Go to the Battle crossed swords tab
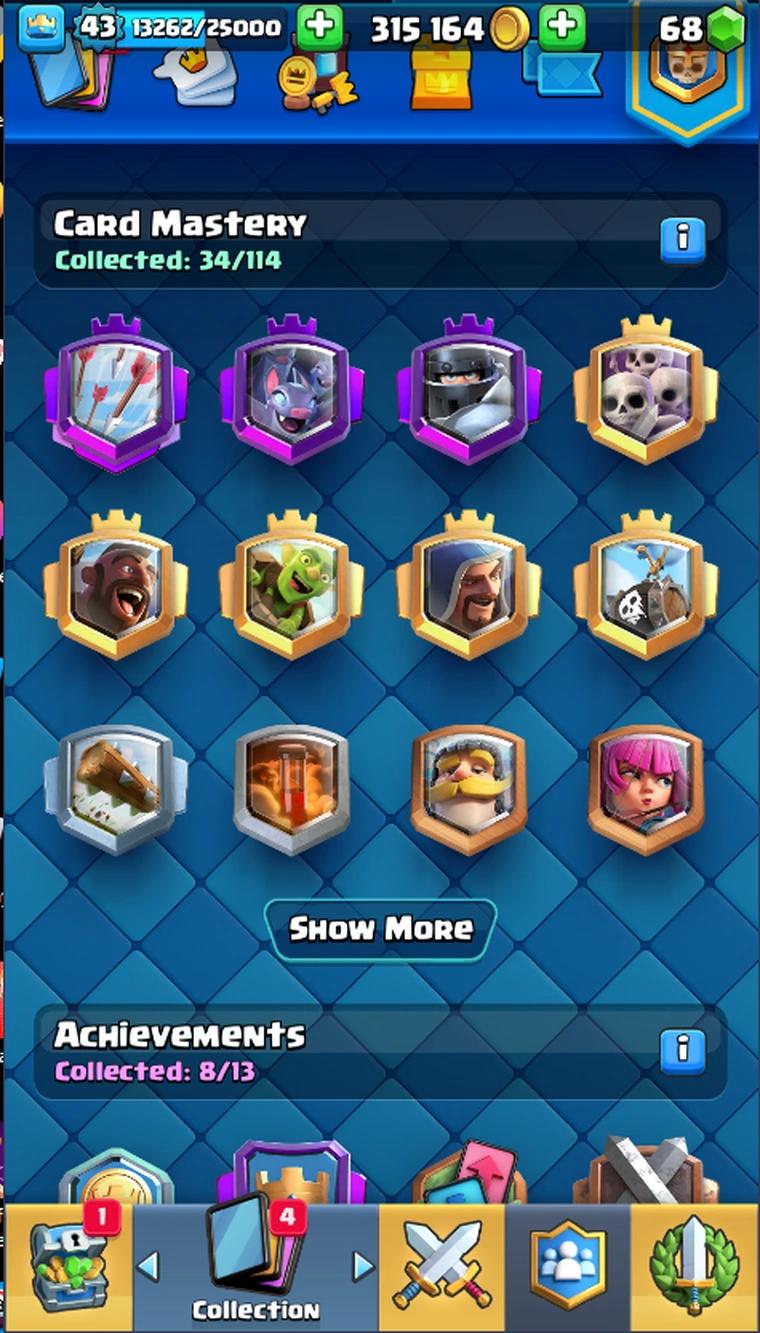The width and height of the screenshot is (760, 1333). [x=442, y=1267]
